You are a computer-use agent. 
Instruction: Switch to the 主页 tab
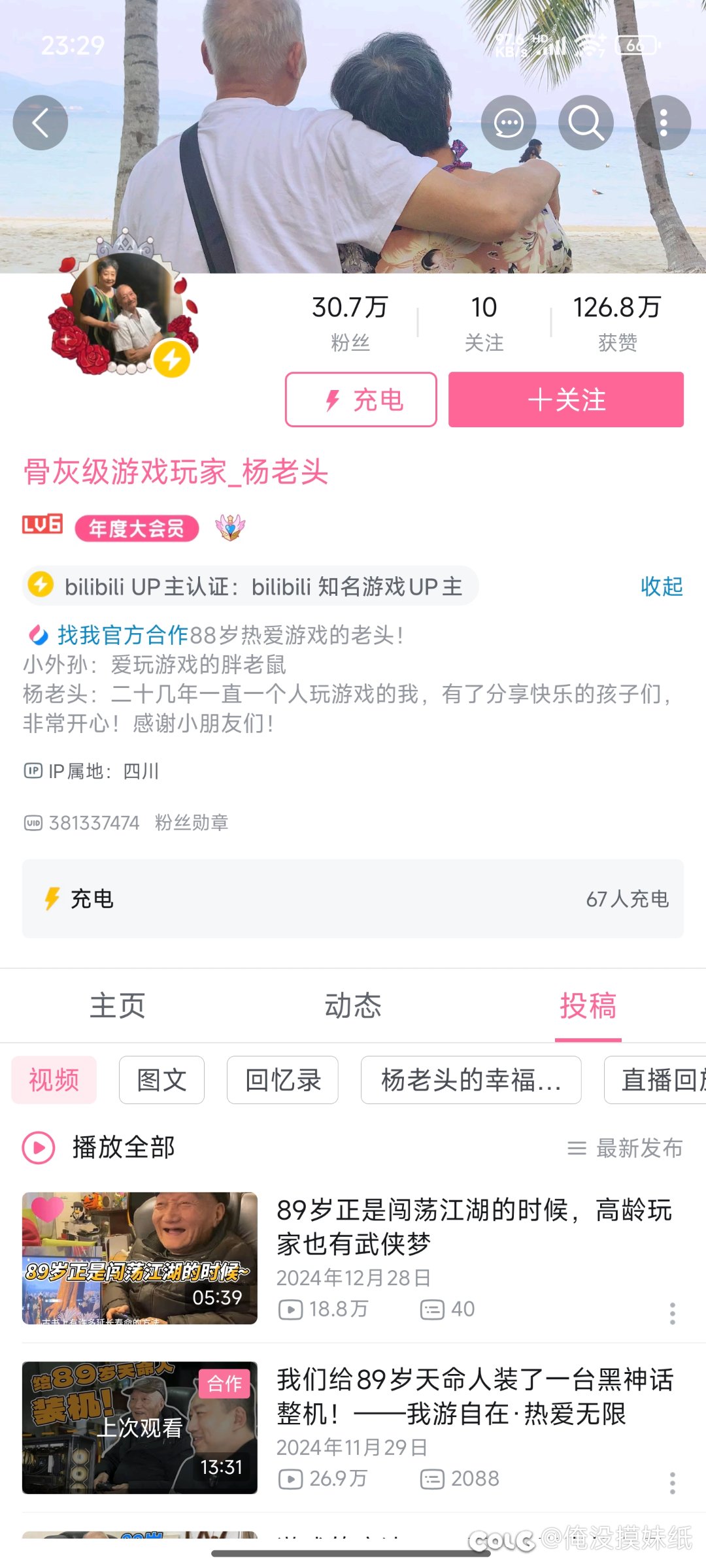[118, 1005]
